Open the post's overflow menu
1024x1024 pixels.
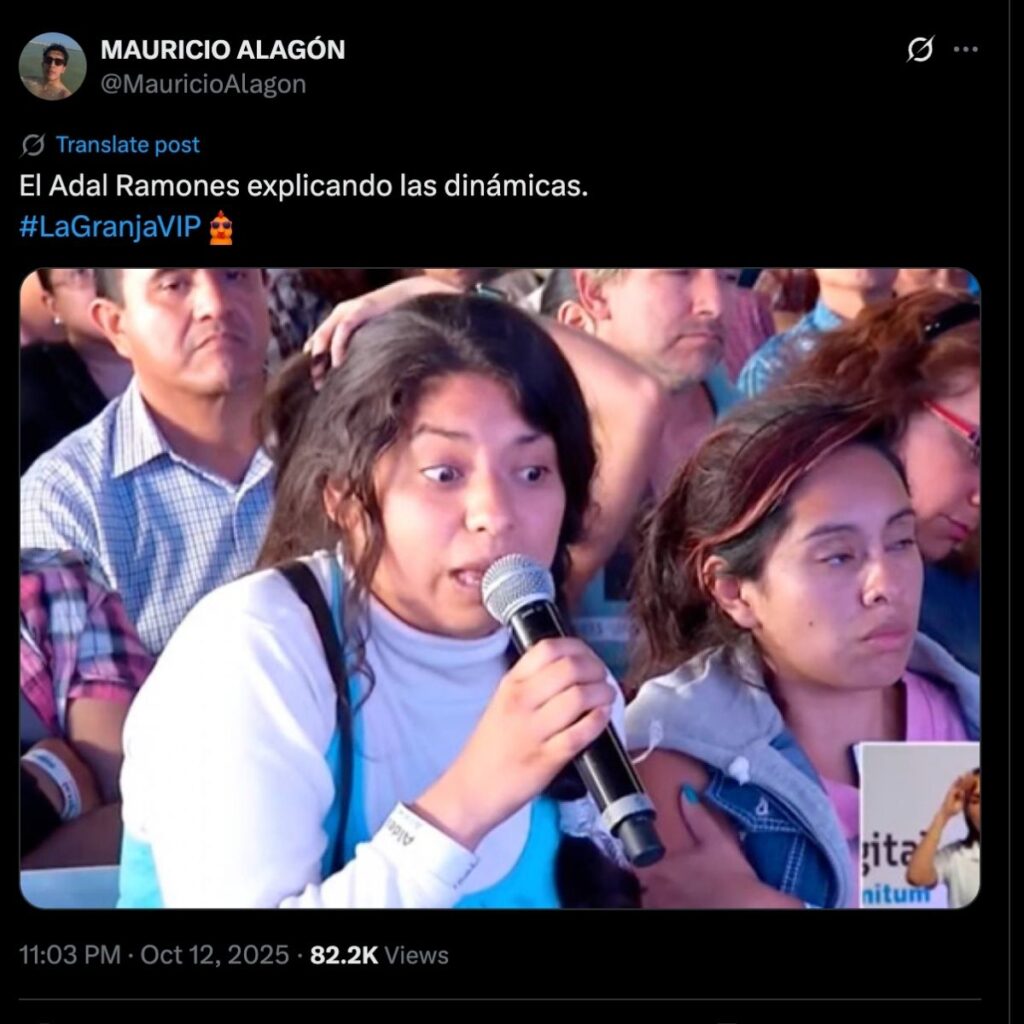(x=965, y=50)
